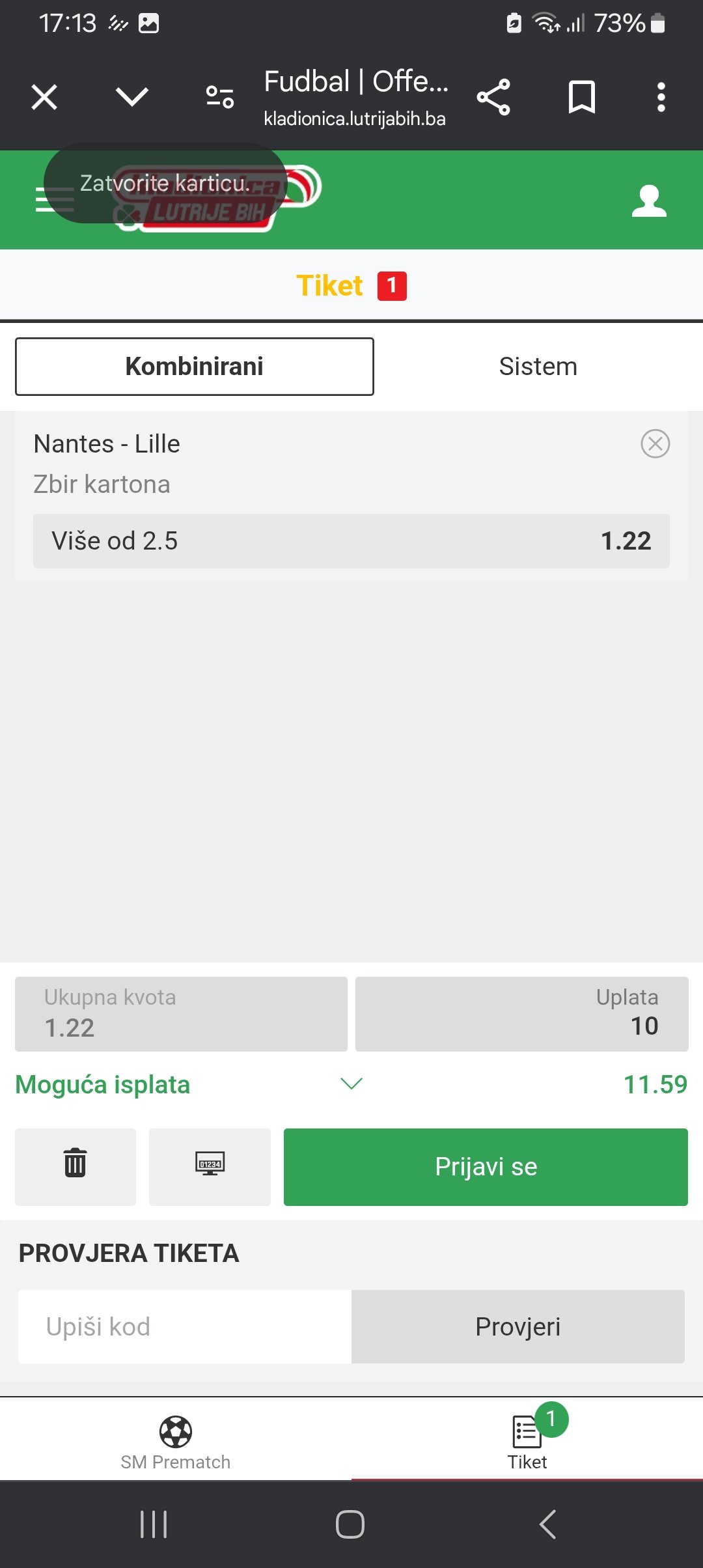This screenshot has height=1568, width=703.
Task: Open the user profile icon
Action: [649, 201]
